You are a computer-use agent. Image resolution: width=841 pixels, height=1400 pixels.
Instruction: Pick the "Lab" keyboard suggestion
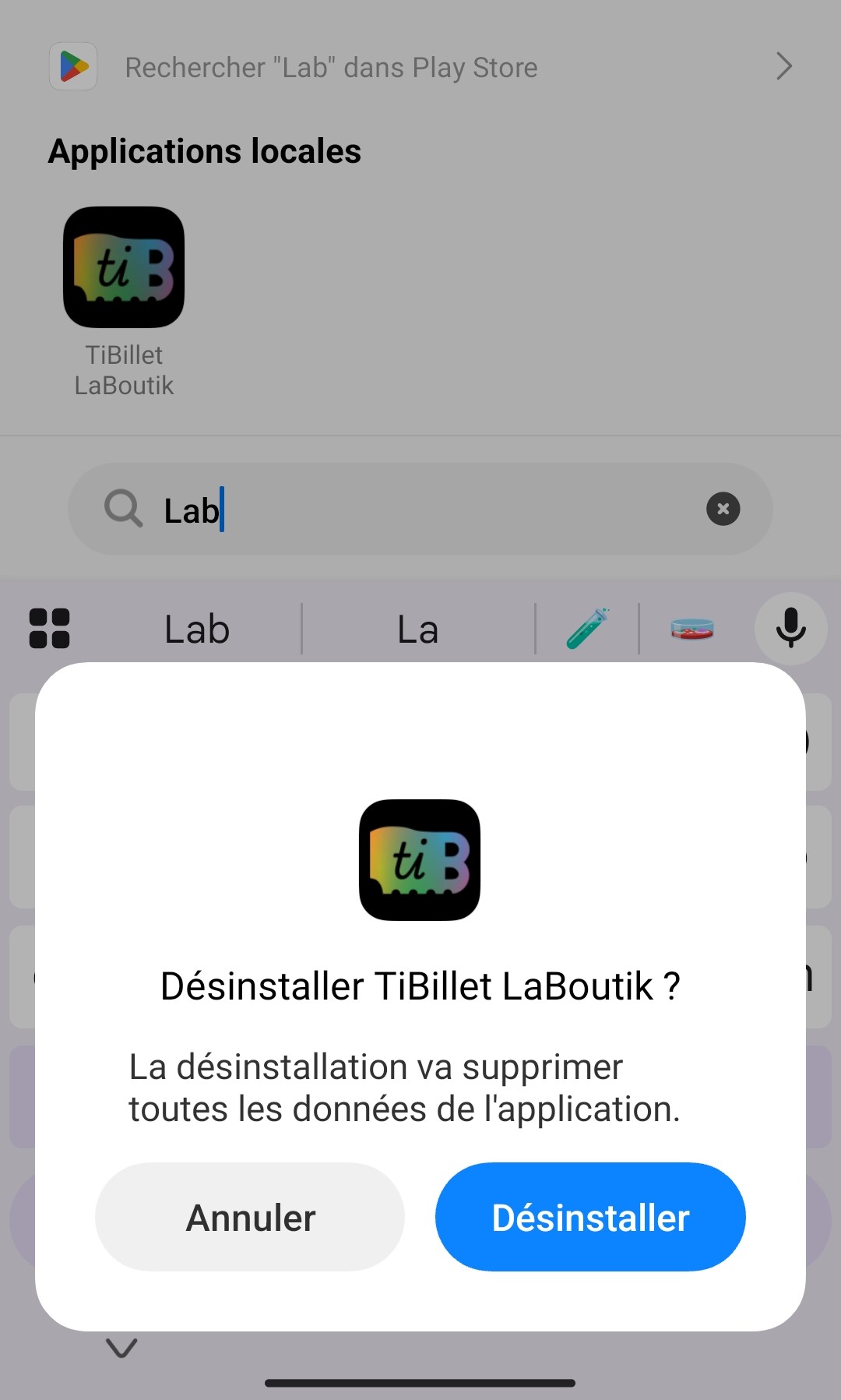coord(197,629)
